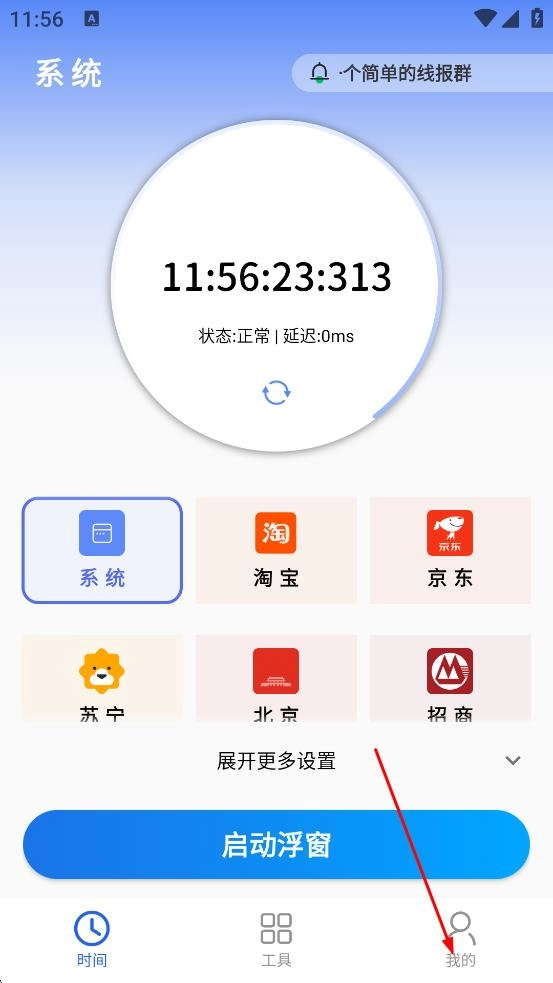Screen dimensions: 553x983
Task: Expand 展开更多设置 settings
Action: [x=276, y=760]
